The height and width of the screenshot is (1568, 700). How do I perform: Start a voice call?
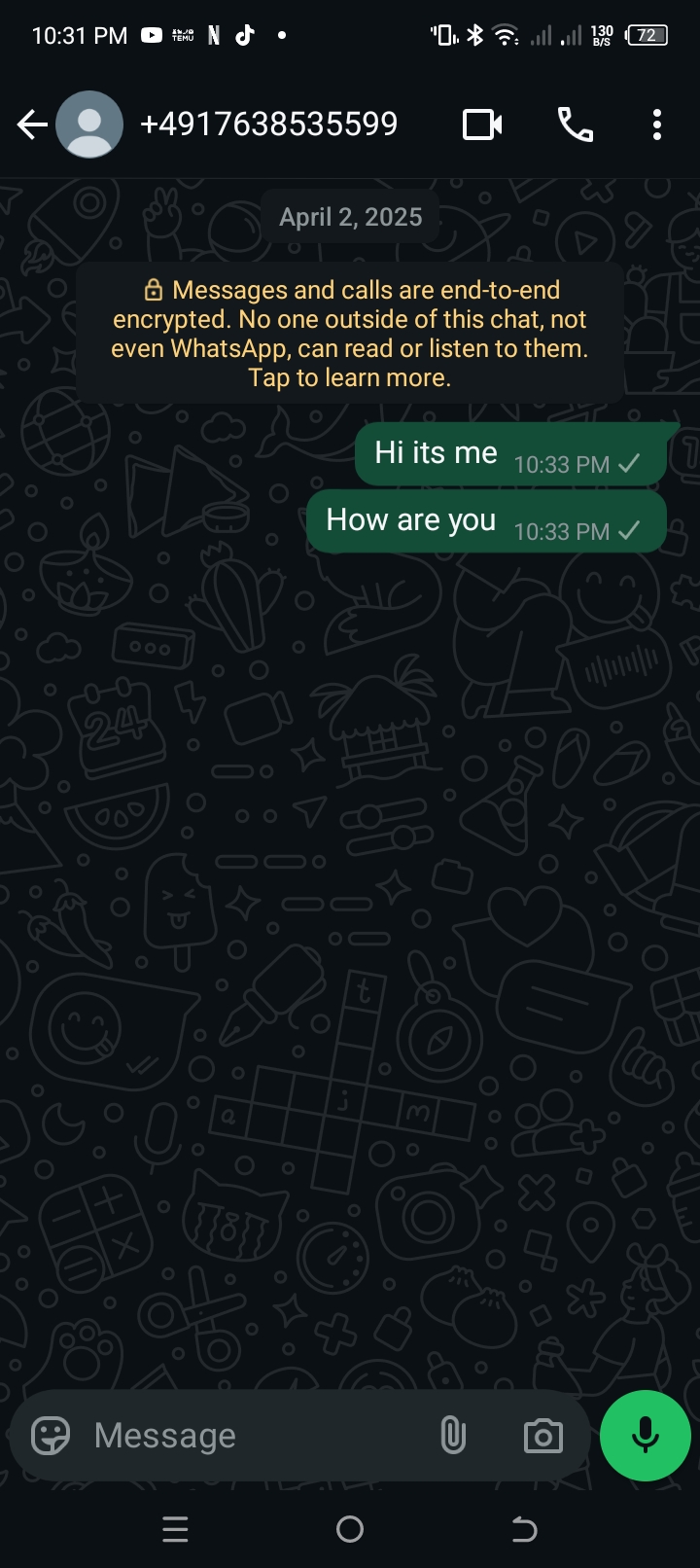pyautogui.click(x=575, y=125)
